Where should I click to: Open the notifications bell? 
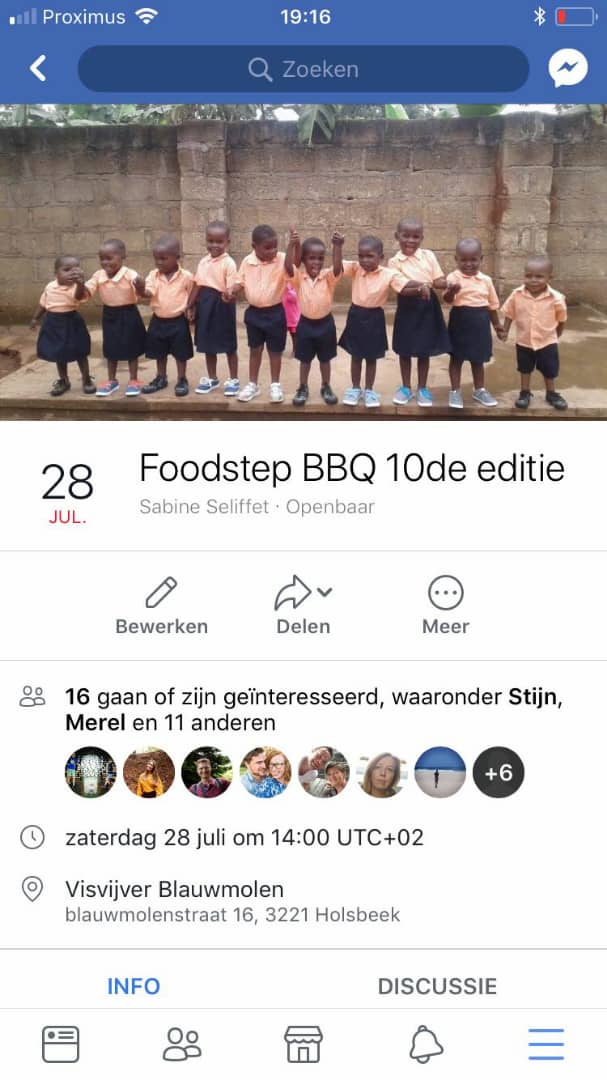(425, 1044)
